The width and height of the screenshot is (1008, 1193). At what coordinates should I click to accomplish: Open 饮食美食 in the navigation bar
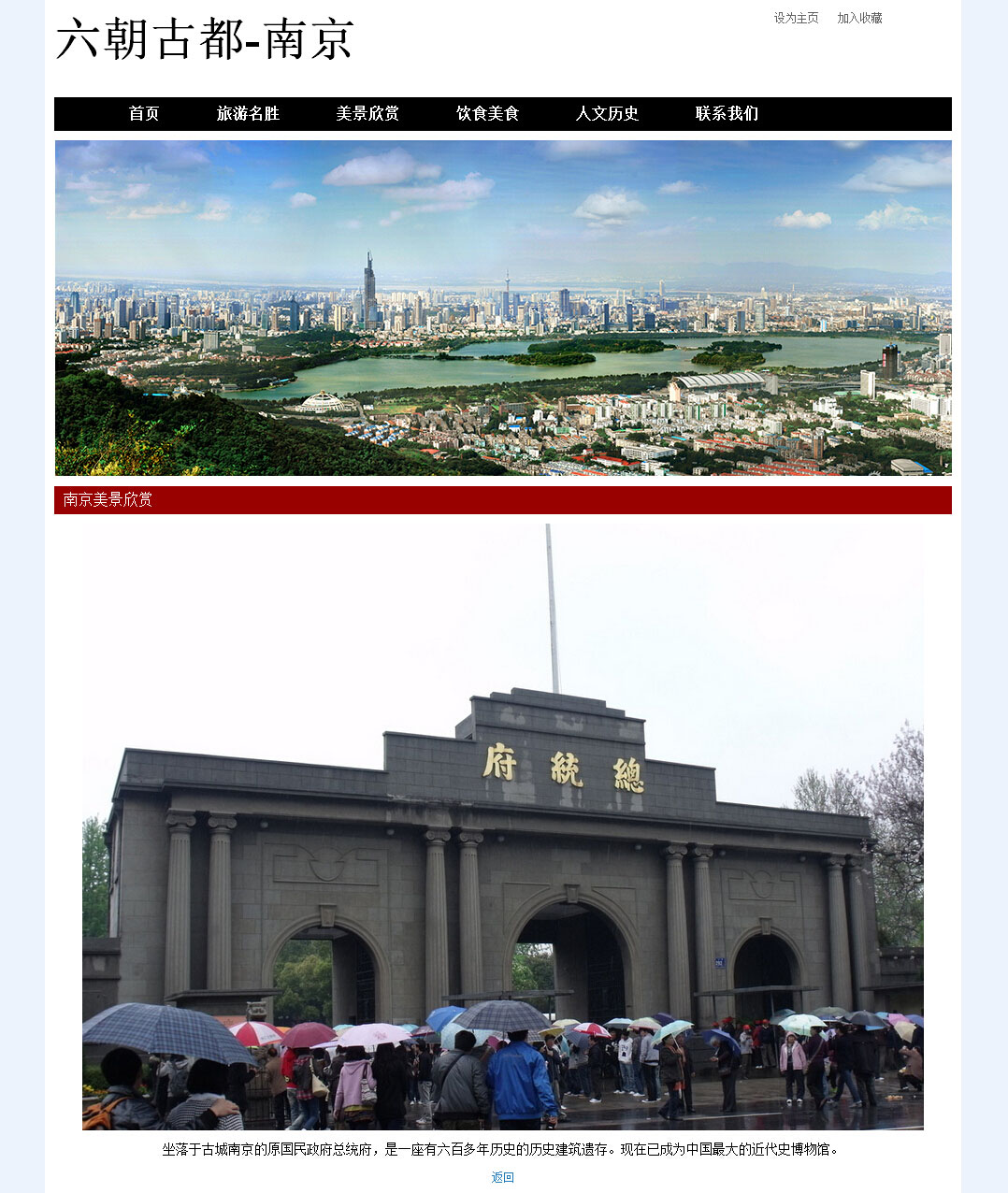(x=487, y=114)
